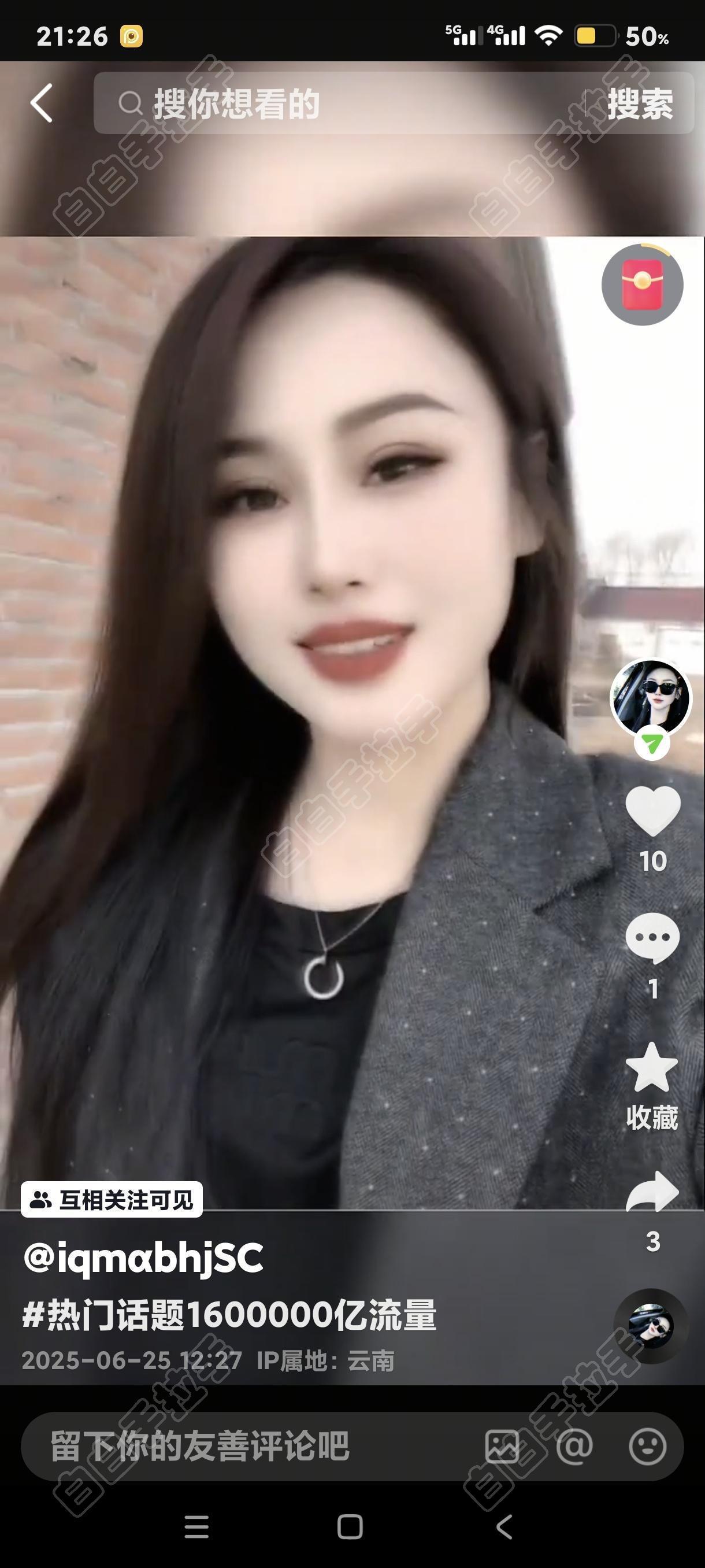Viewport: 705px width, 1568px height.
Task: Open the comments bubble
Action: click(652, 938)
